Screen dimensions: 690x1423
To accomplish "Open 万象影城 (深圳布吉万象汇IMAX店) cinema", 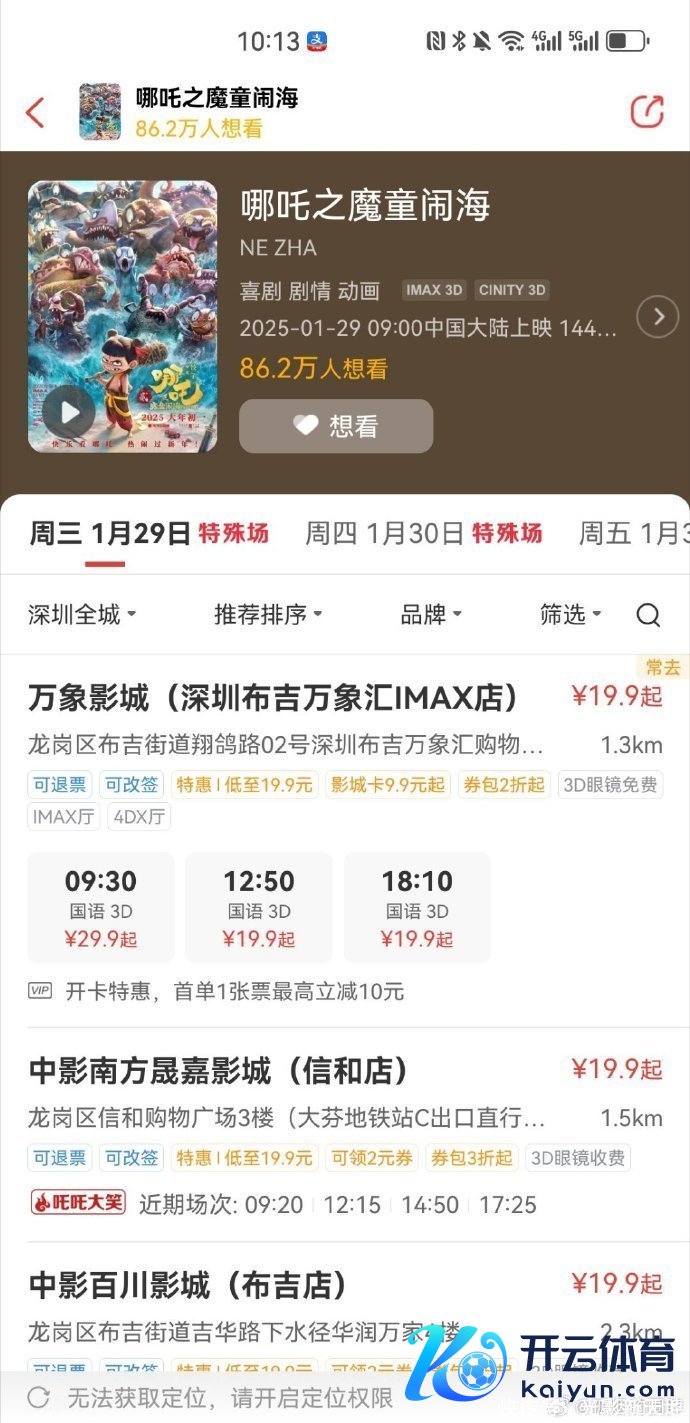I will point(273,697).
